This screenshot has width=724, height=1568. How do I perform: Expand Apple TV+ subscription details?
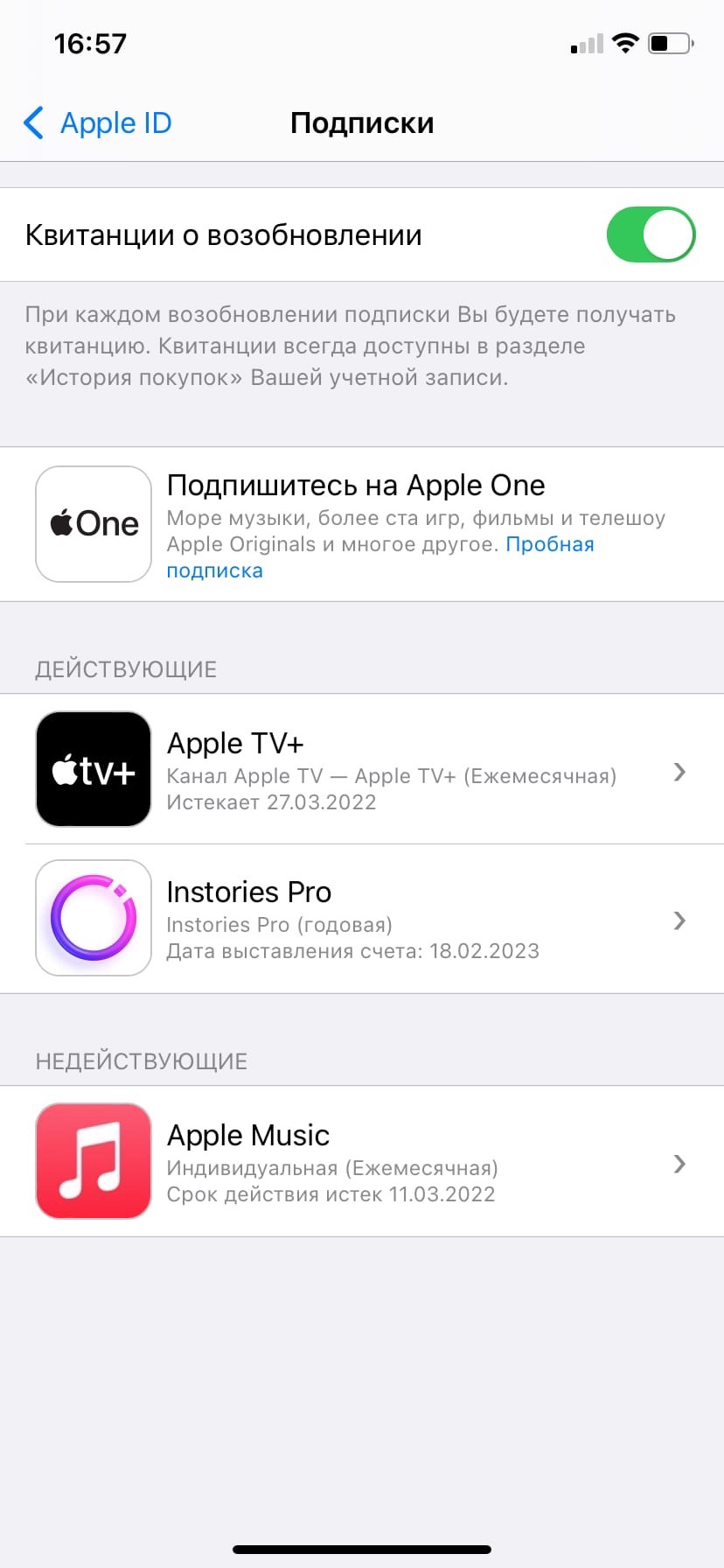(679, 771)
